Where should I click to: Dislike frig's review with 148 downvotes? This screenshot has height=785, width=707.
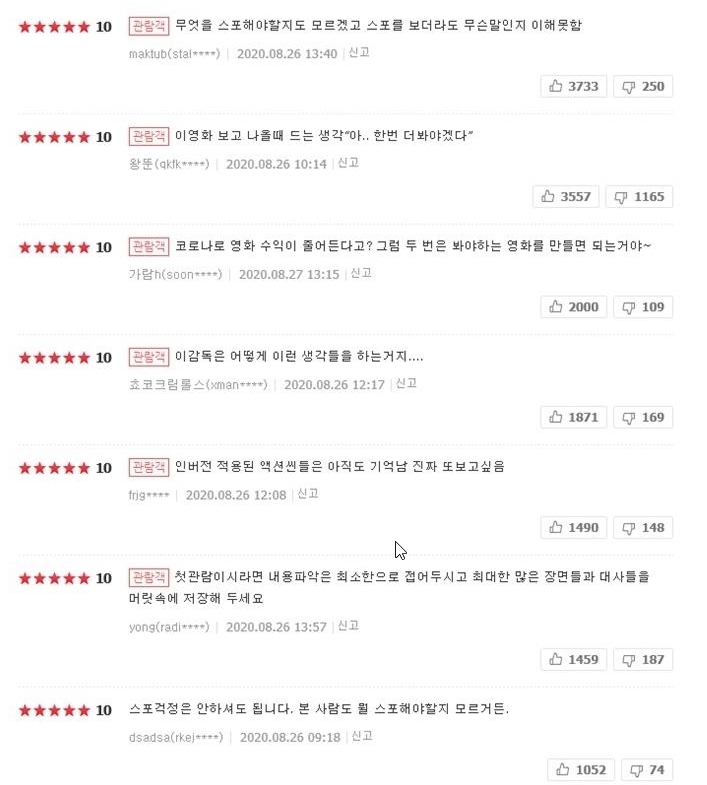point(643,527)
